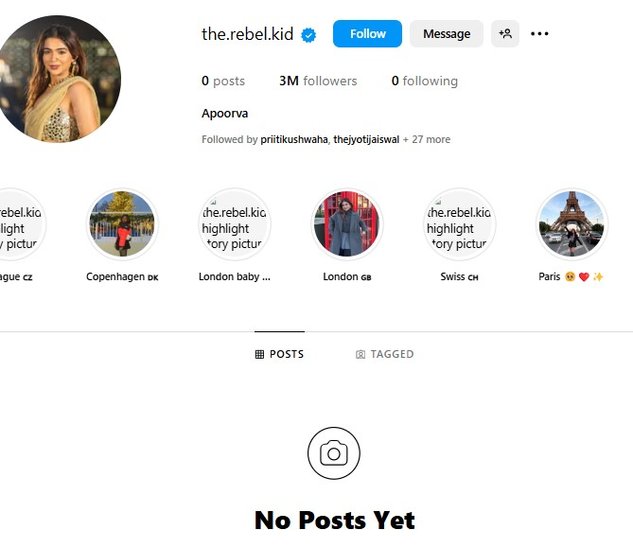
Task: Open the London baby highlight
Action: [234, 224]
